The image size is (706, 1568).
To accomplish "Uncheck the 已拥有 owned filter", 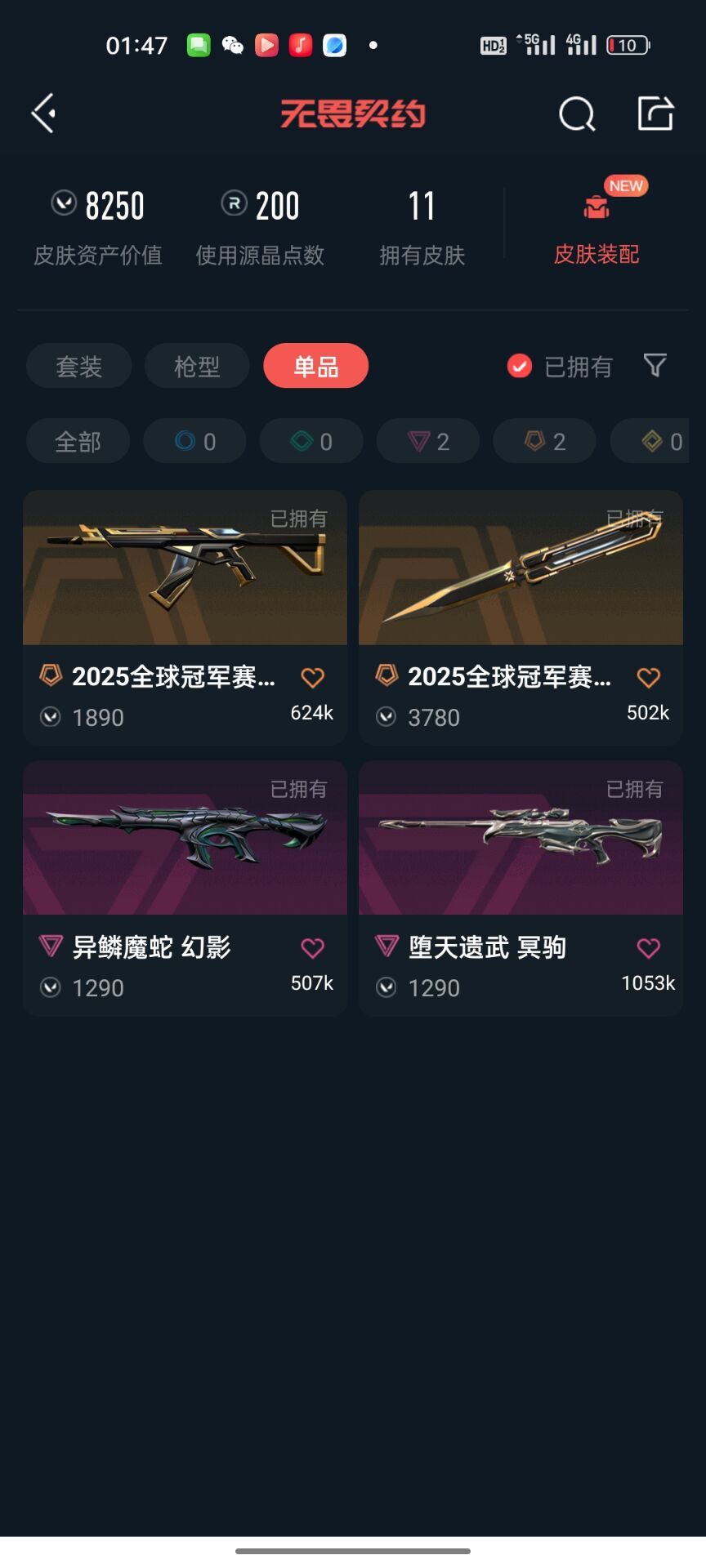I will 520,367.
